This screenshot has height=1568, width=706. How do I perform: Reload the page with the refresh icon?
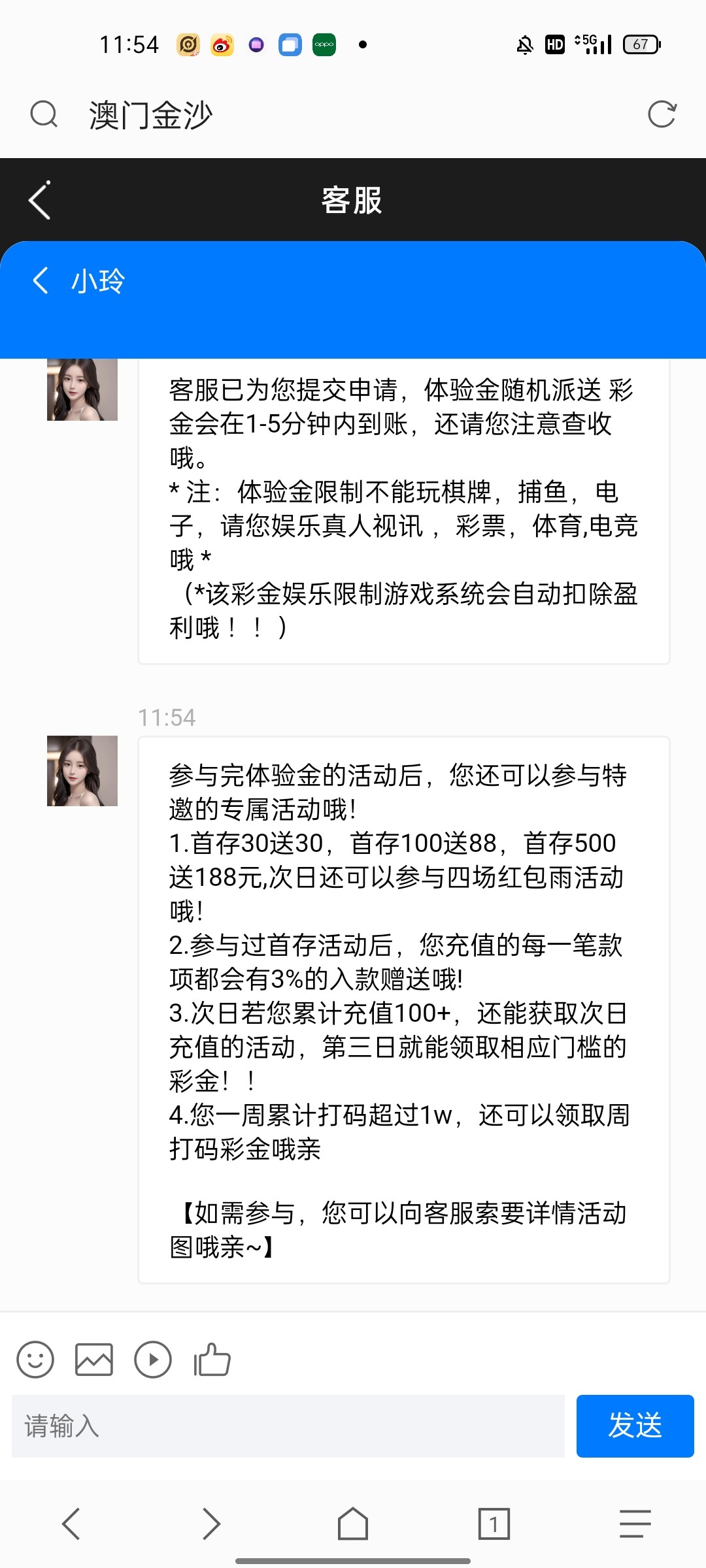click(x=662, y=114)
